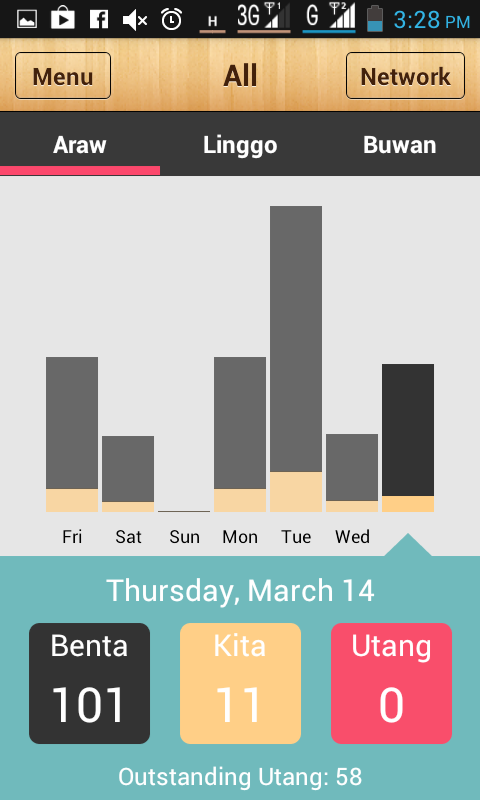Select the Tue bar in the chart
480x800 pixels.
pos(296,359)
